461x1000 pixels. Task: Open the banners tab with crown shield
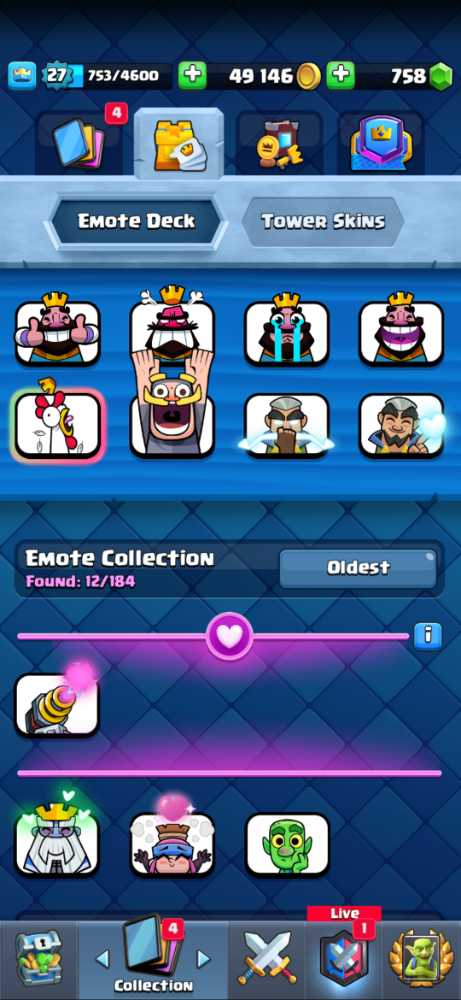point(380,143)
